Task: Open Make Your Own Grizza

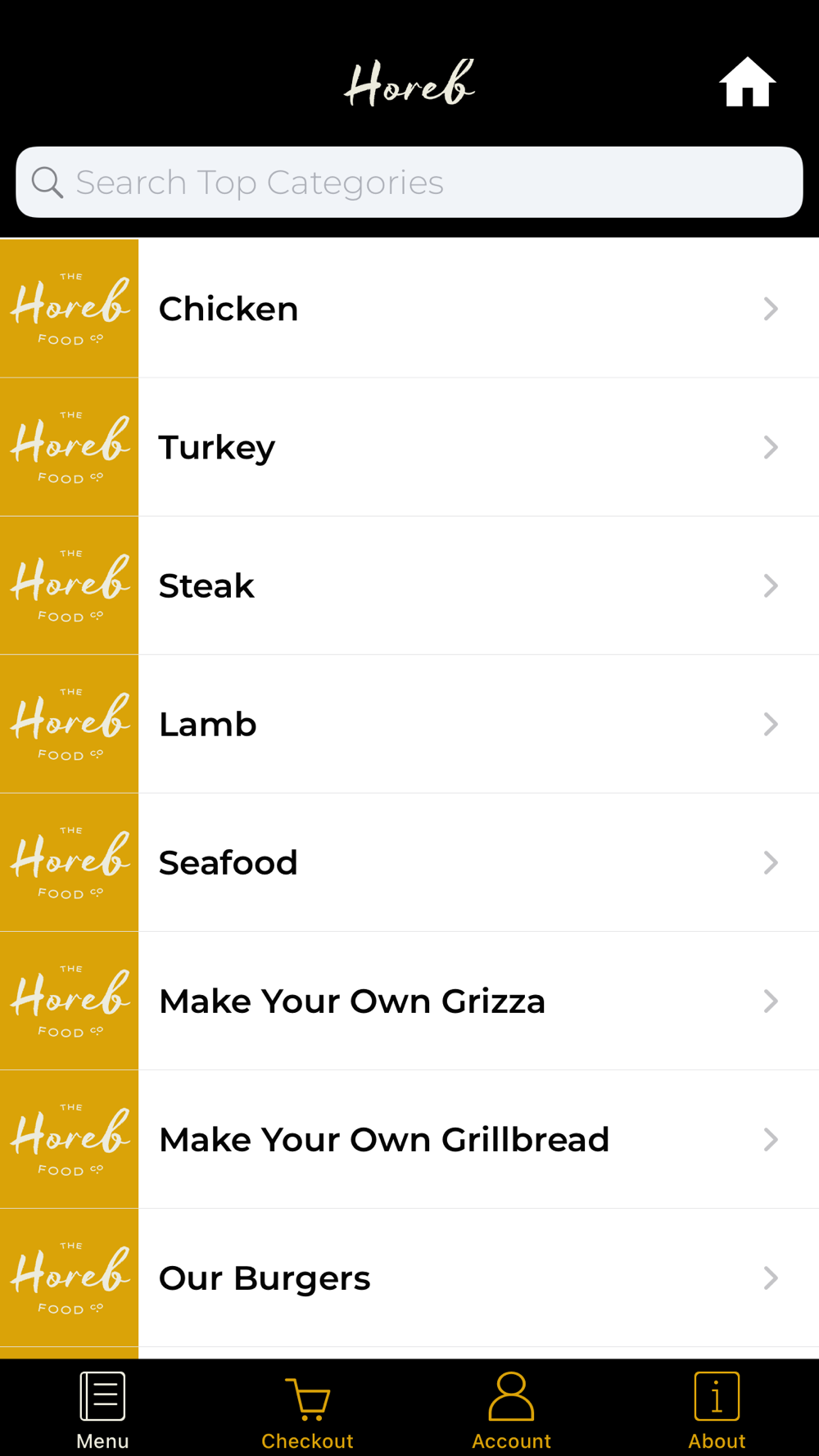Action: pos(409,1001)
